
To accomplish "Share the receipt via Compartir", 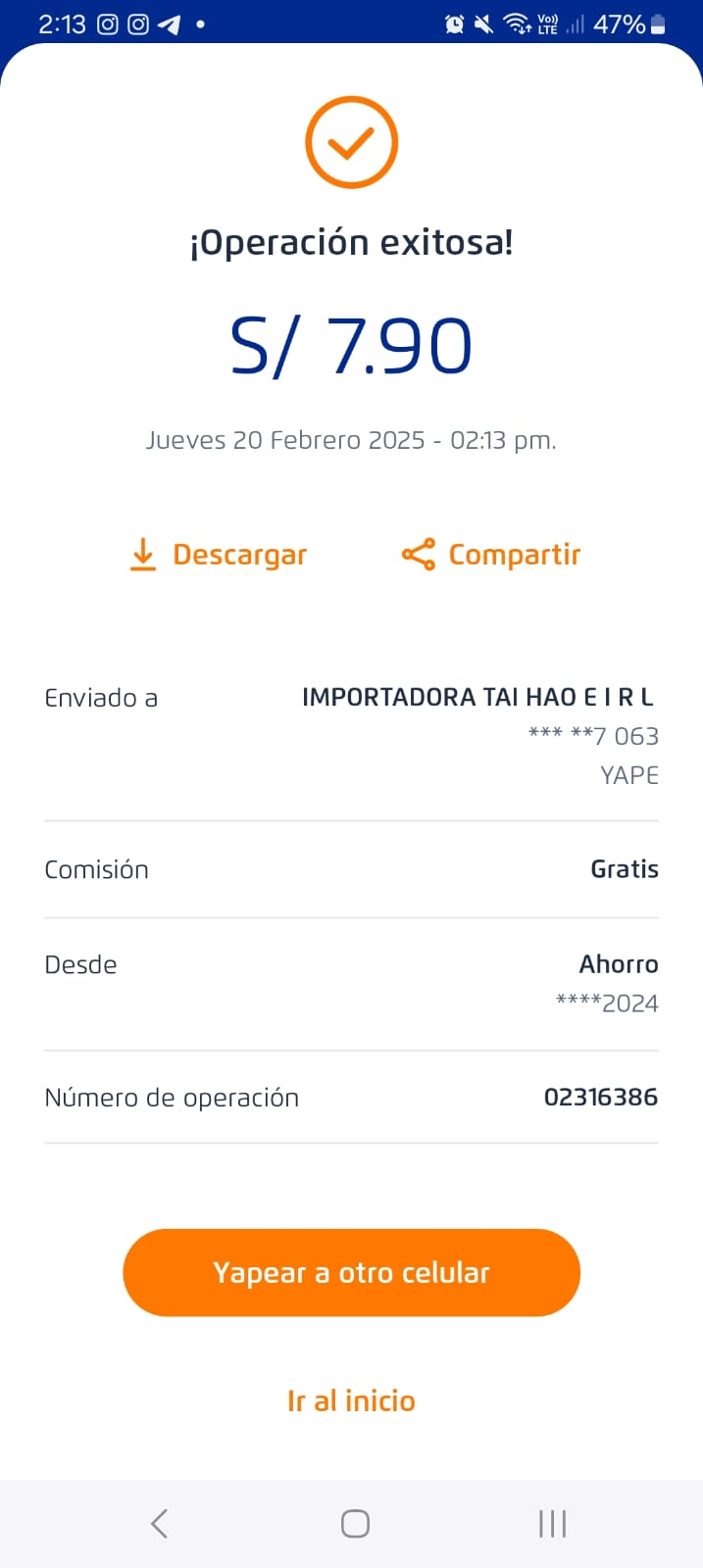I will coord(491,555).
